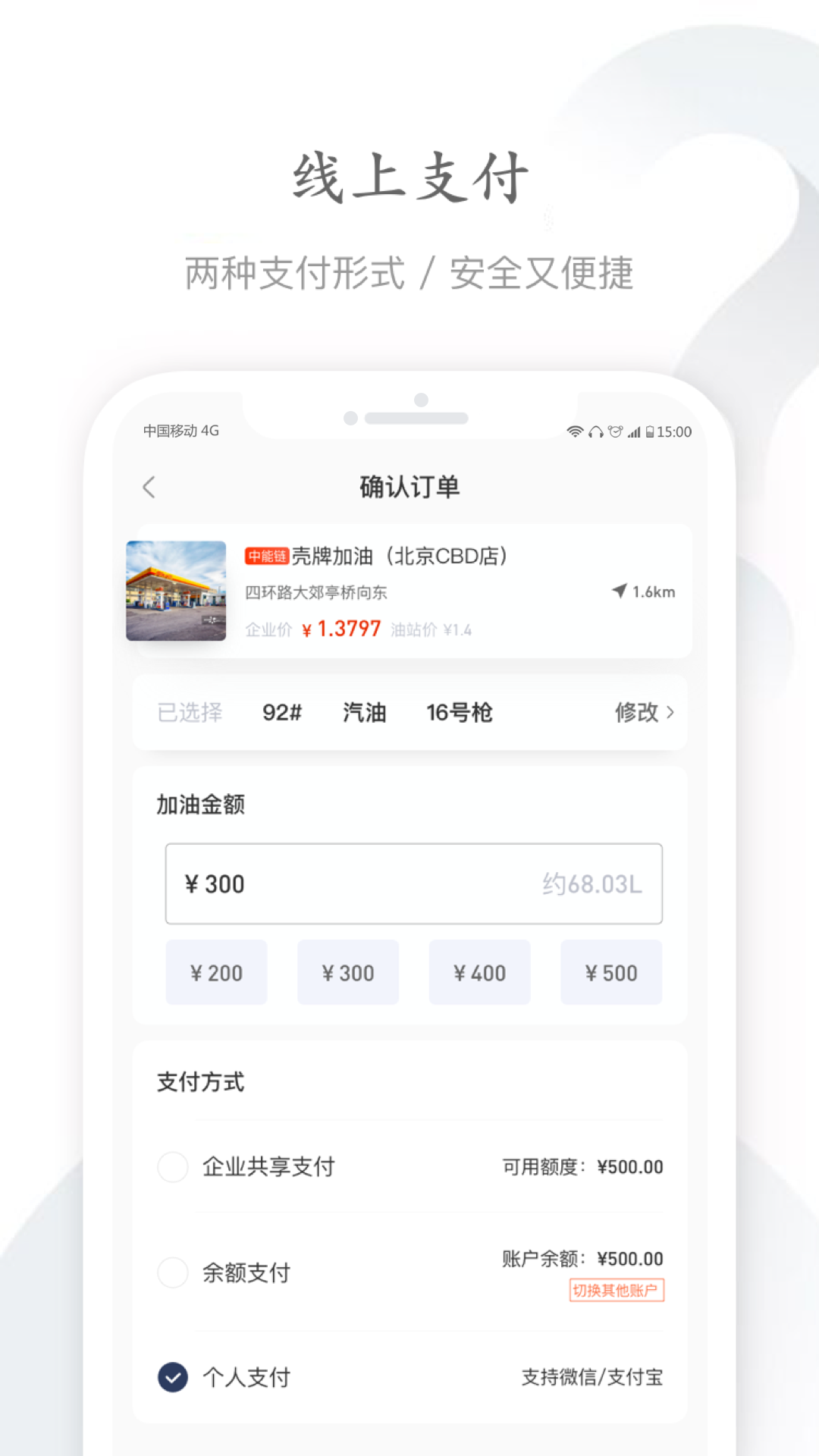Click the headphones icon in status bar
The height and width of the screenshot is (1456, 819).
click(595, 432)
